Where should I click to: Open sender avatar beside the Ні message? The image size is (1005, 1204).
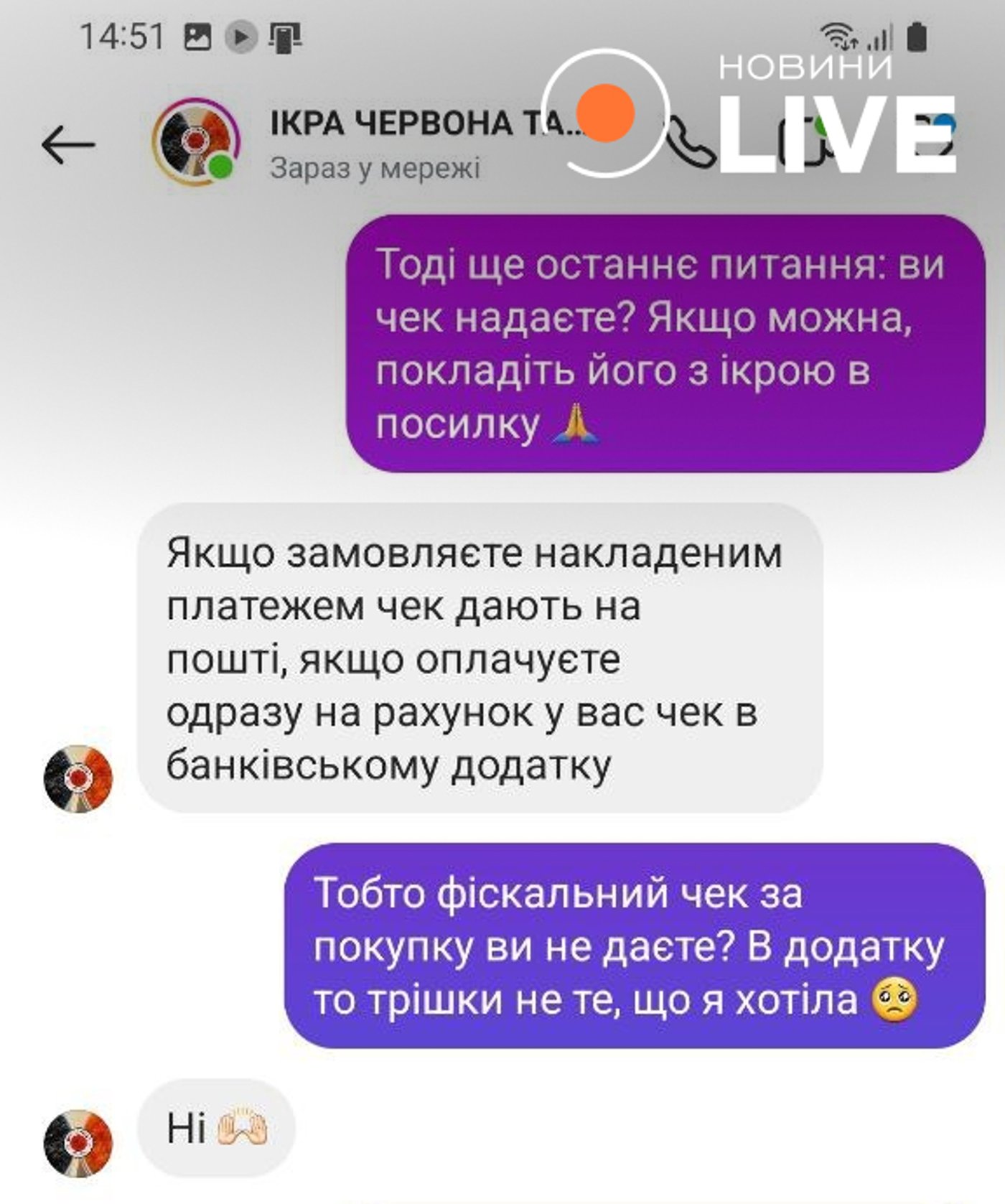pyautogui.click(x=78, y=1143)
